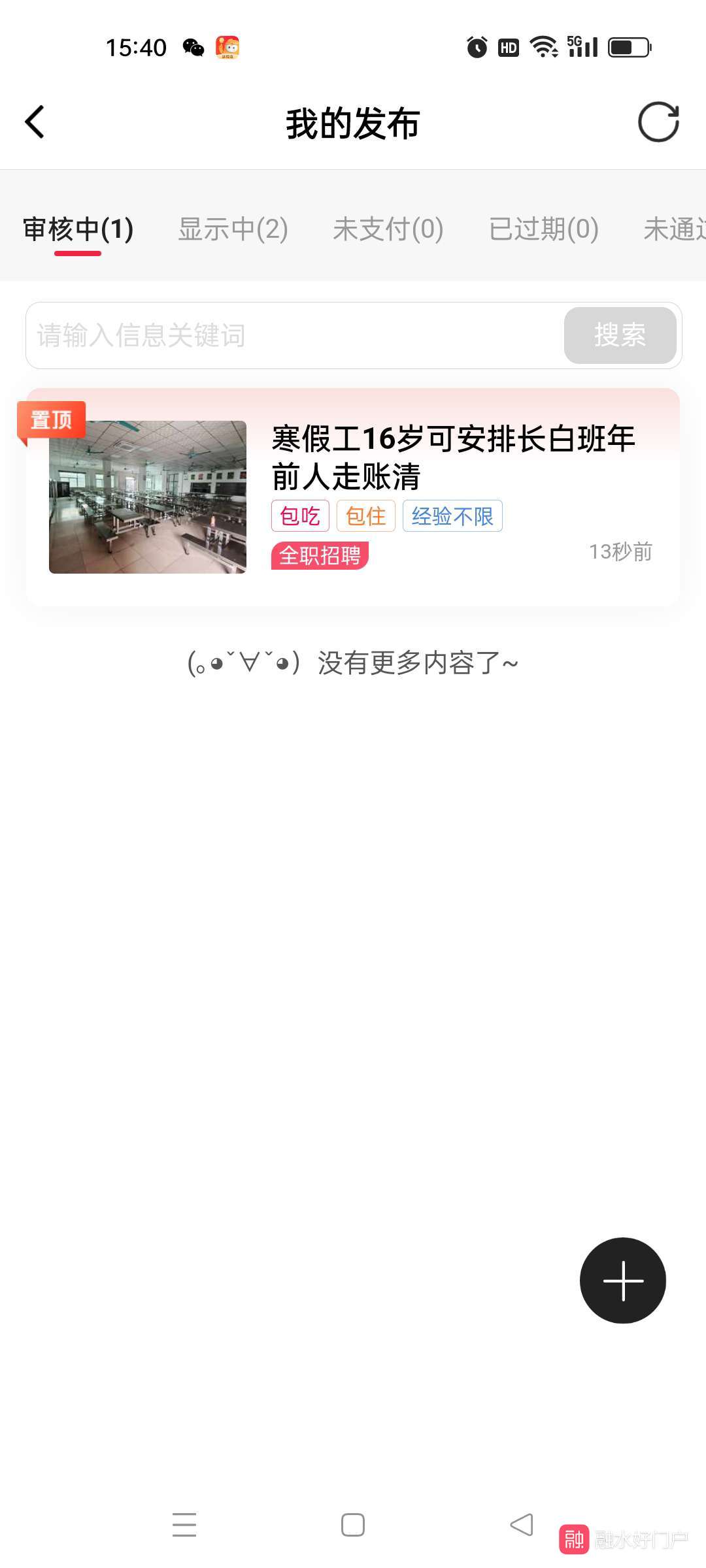The image size is (706, 1568).
Task: Switch to the 已过期(0) tab
Action: pyautogui.click(x=543, y=229)
